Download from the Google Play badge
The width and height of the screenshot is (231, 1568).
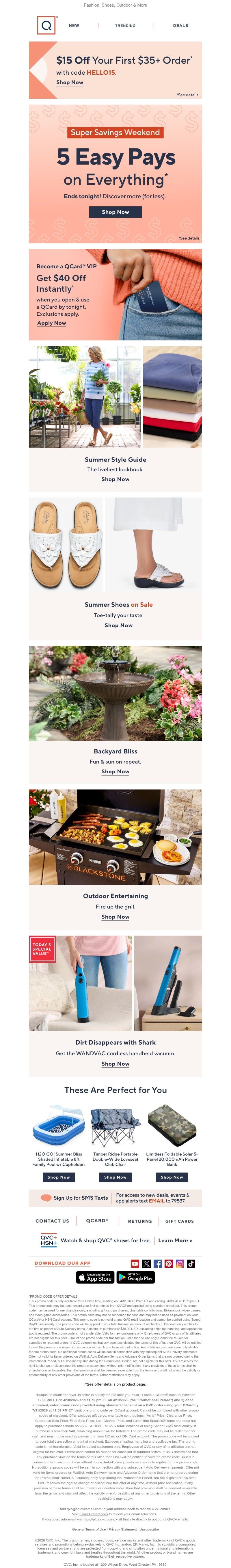point(139,1277)
